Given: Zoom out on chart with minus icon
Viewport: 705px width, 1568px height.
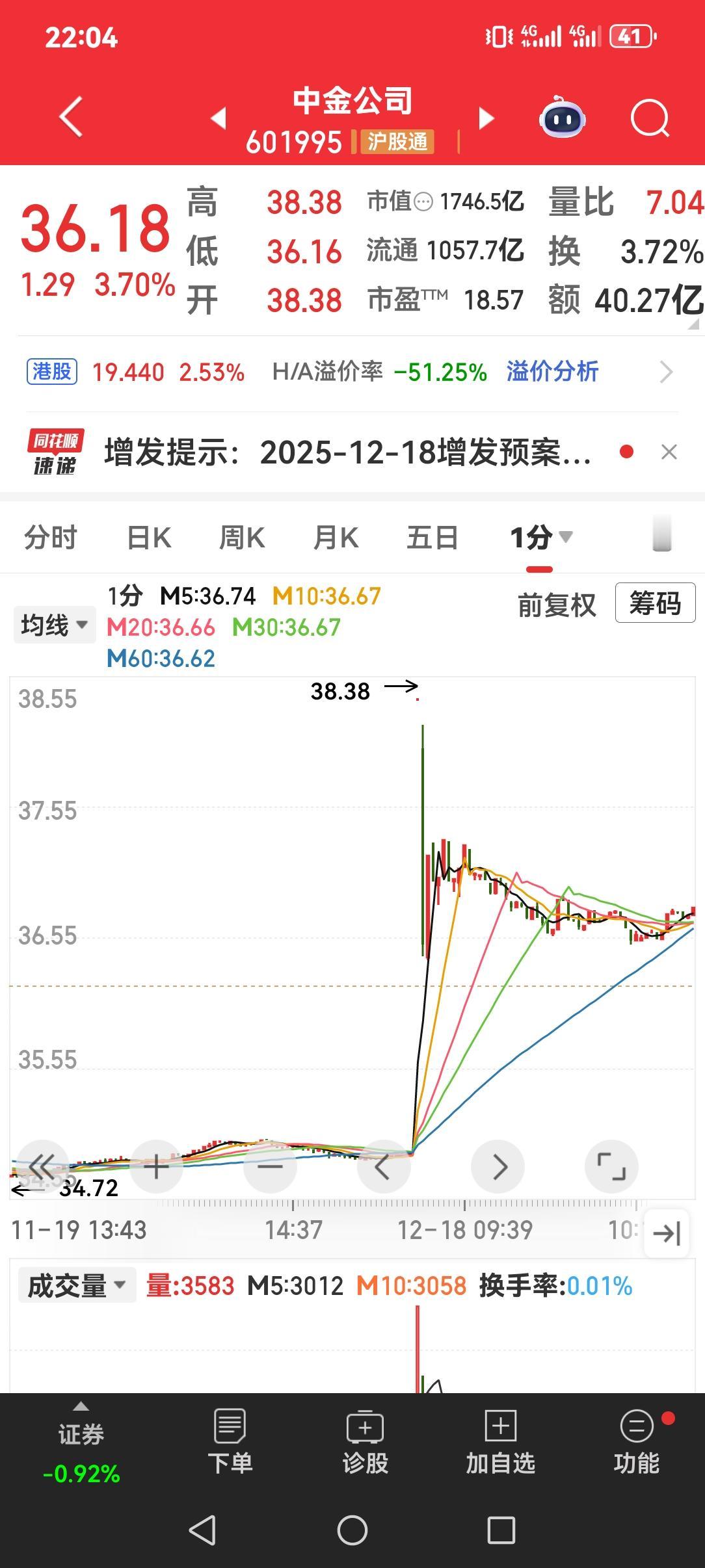Looking at the screenshot, I should [x=270, y=1166].
